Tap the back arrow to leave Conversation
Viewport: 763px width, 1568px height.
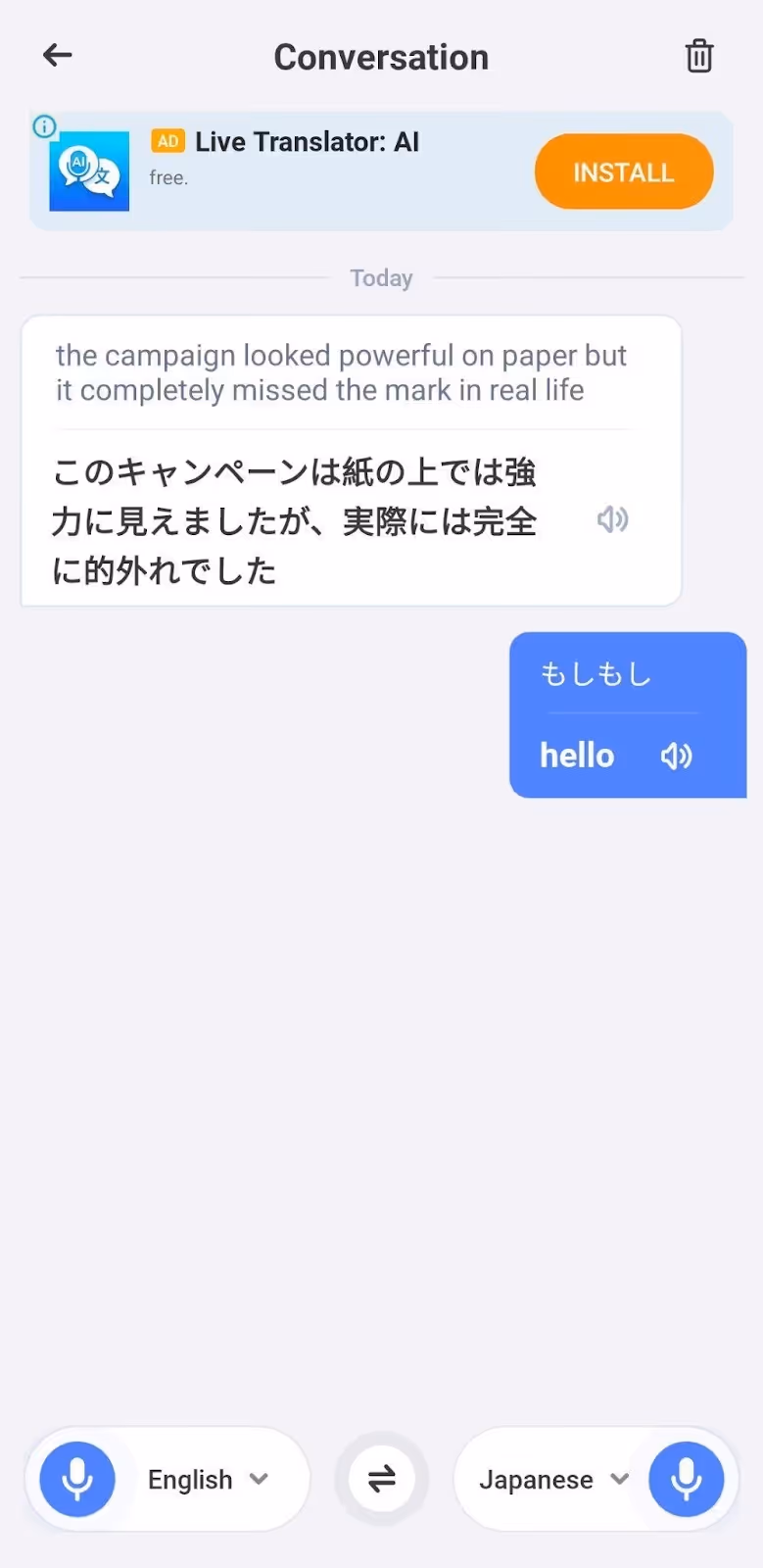pyautogui.click(x=56, y=55)
